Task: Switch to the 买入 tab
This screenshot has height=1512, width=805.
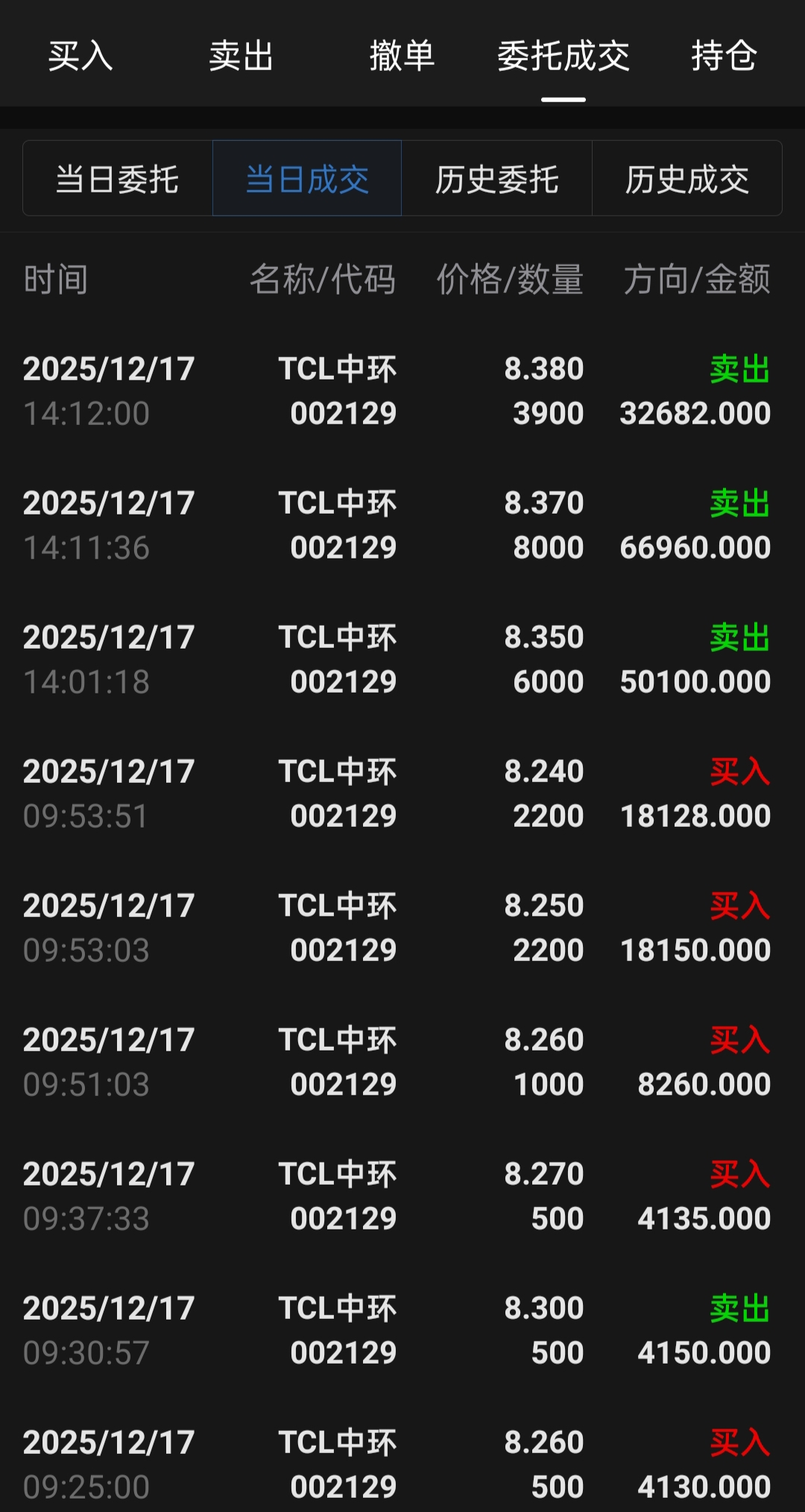Action: (x=80, y=57)
